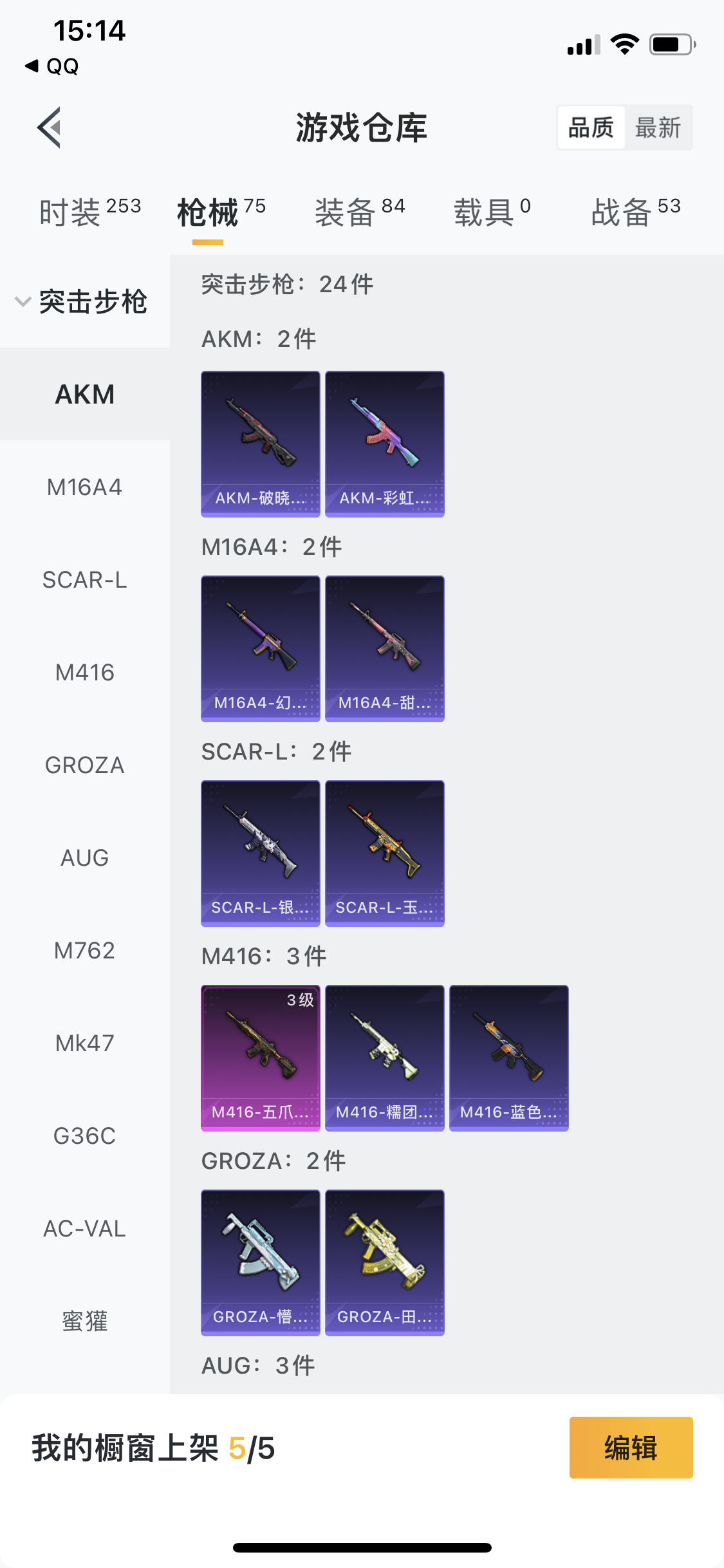Select M16A4 in the side list
Viewport: 724px width, 1568px height.
coord(84,487)
